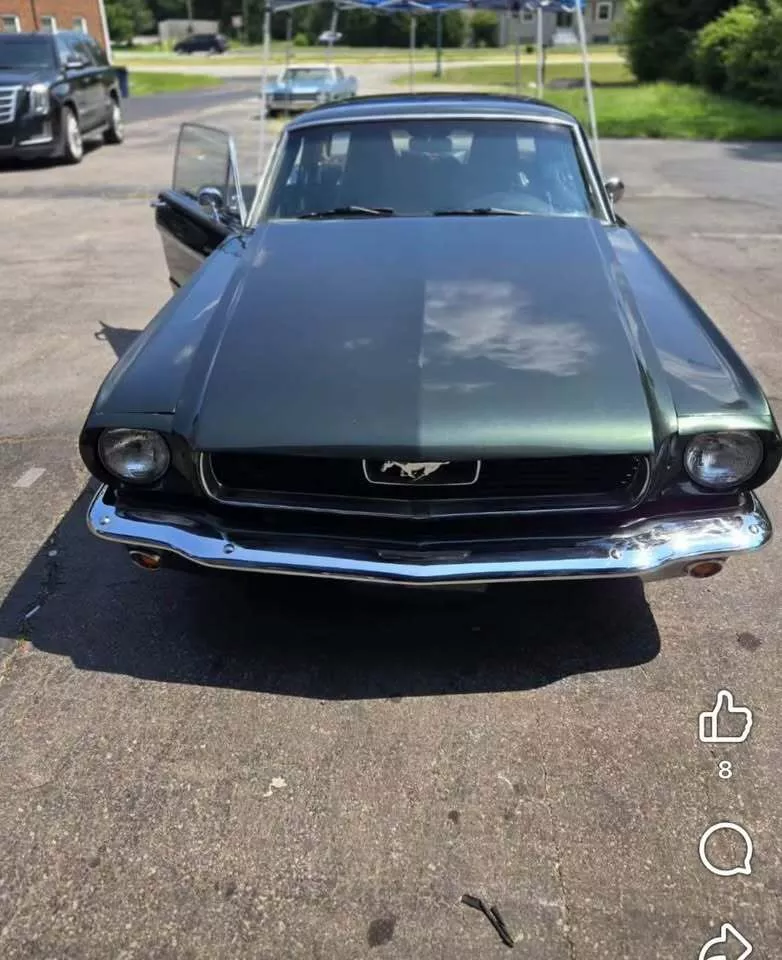Viewport: 782px width, 960px height.
Task: Like this green Mustang photo
Action: (725, 718)
